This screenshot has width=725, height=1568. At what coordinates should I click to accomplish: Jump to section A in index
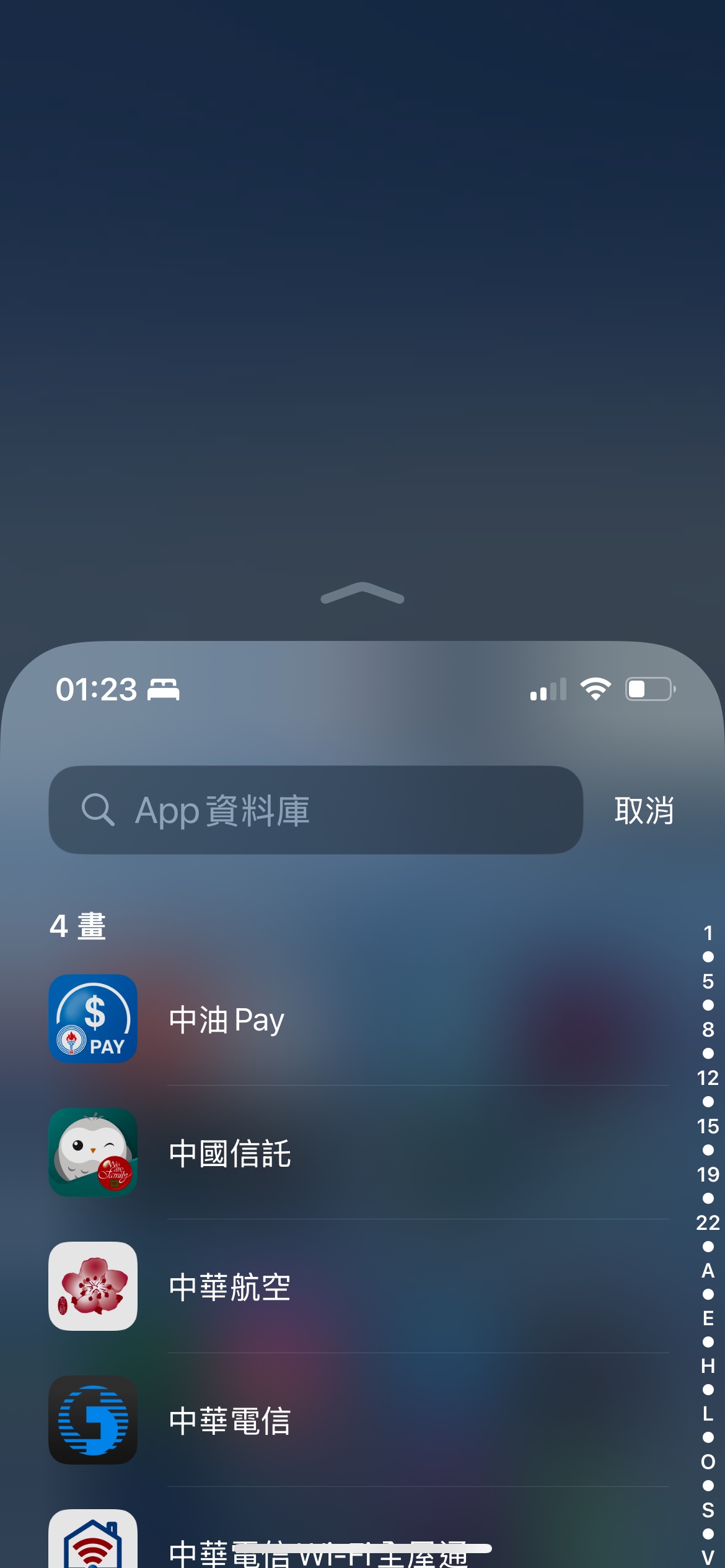(x=708, y=1271)
